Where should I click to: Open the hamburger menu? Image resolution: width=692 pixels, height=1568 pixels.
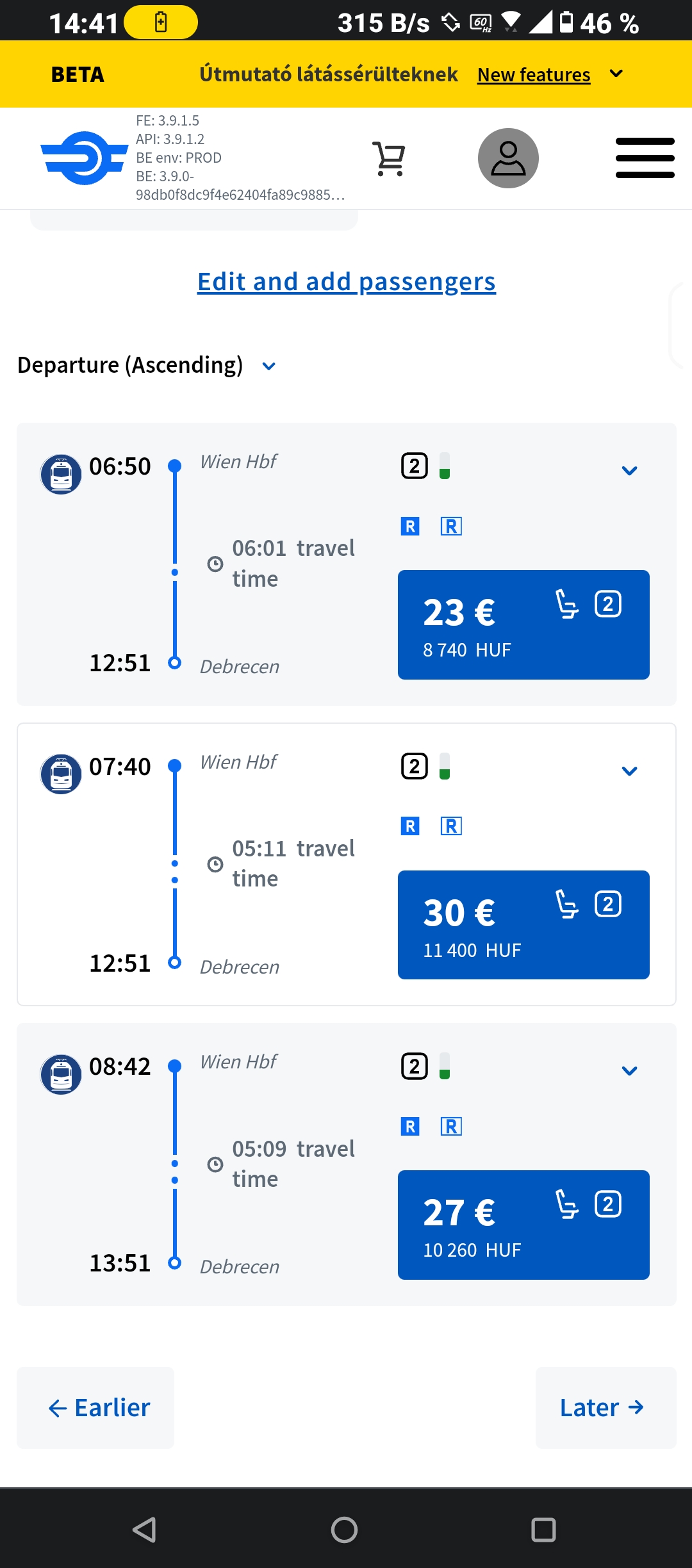click(x=645, y=158)
